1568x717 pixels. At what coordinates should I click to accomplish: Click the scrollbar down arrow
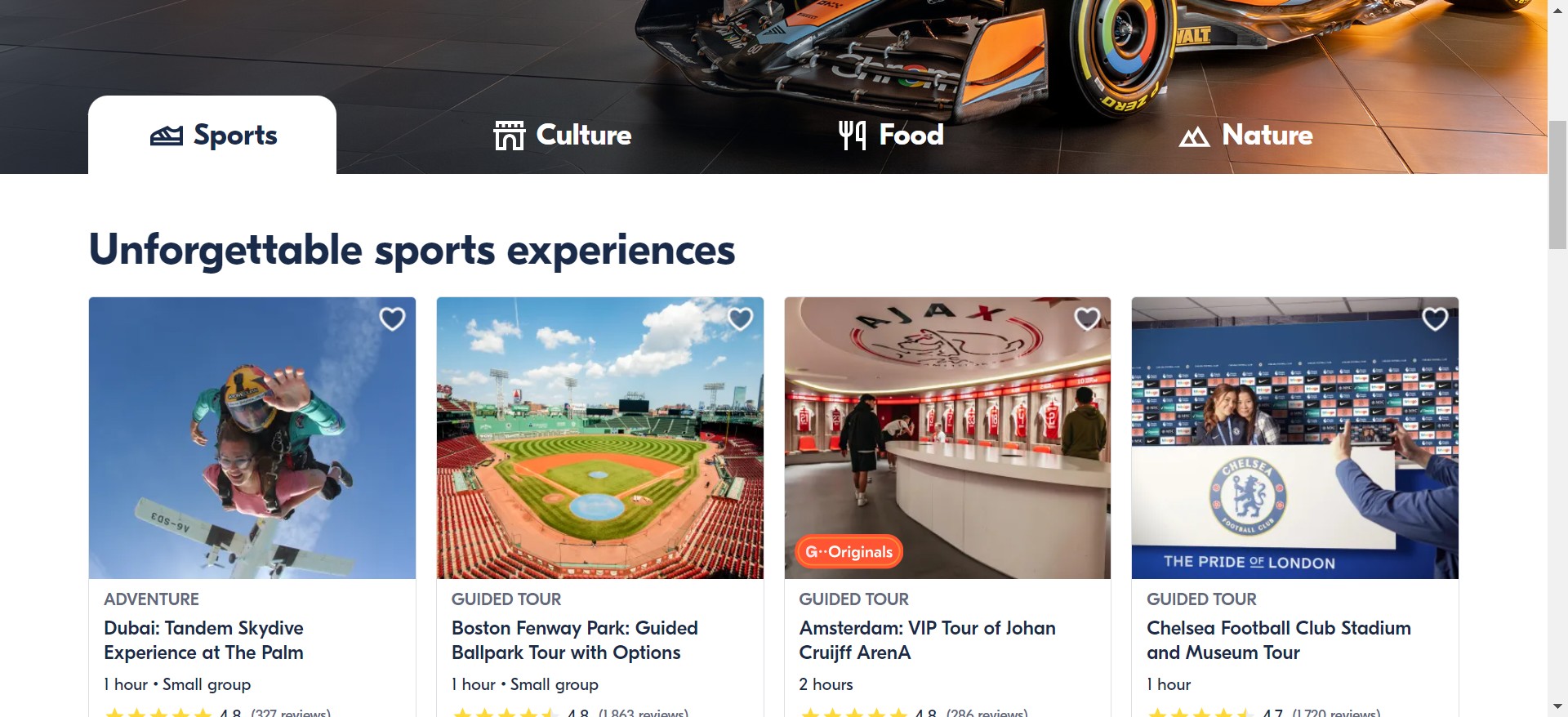1557,706
